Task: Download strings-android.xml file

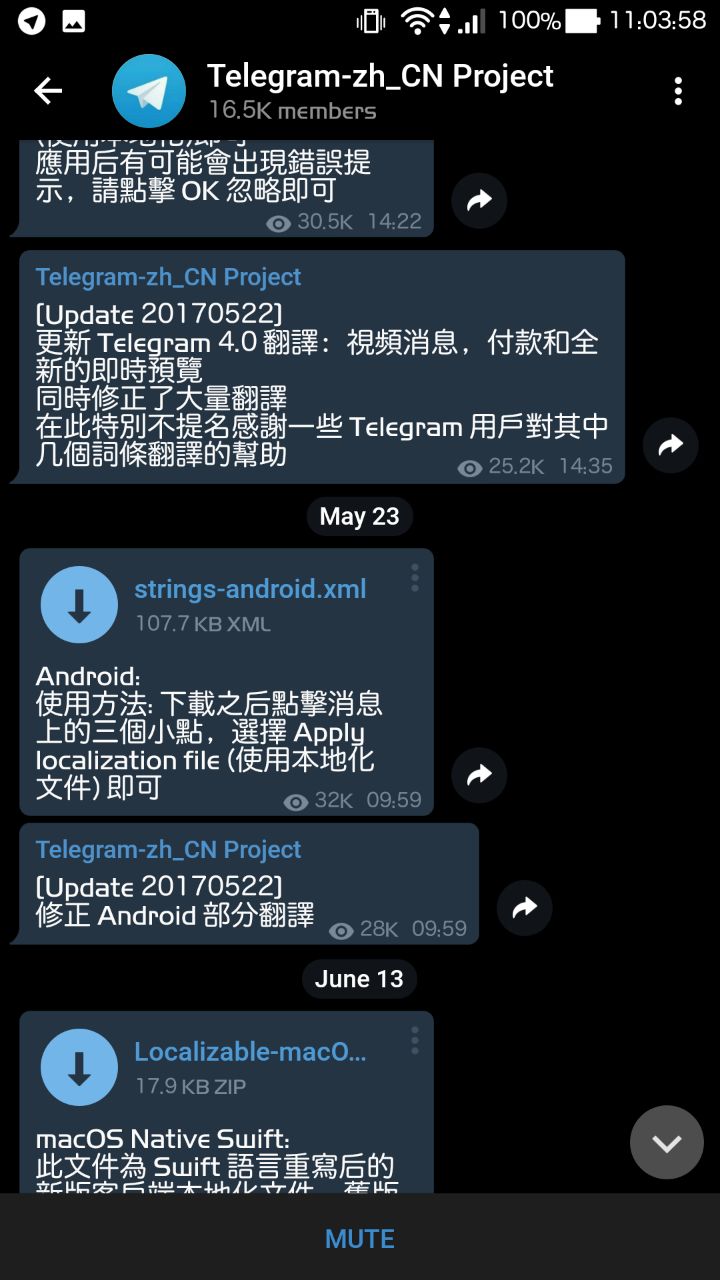Action: tap(79, 604)
